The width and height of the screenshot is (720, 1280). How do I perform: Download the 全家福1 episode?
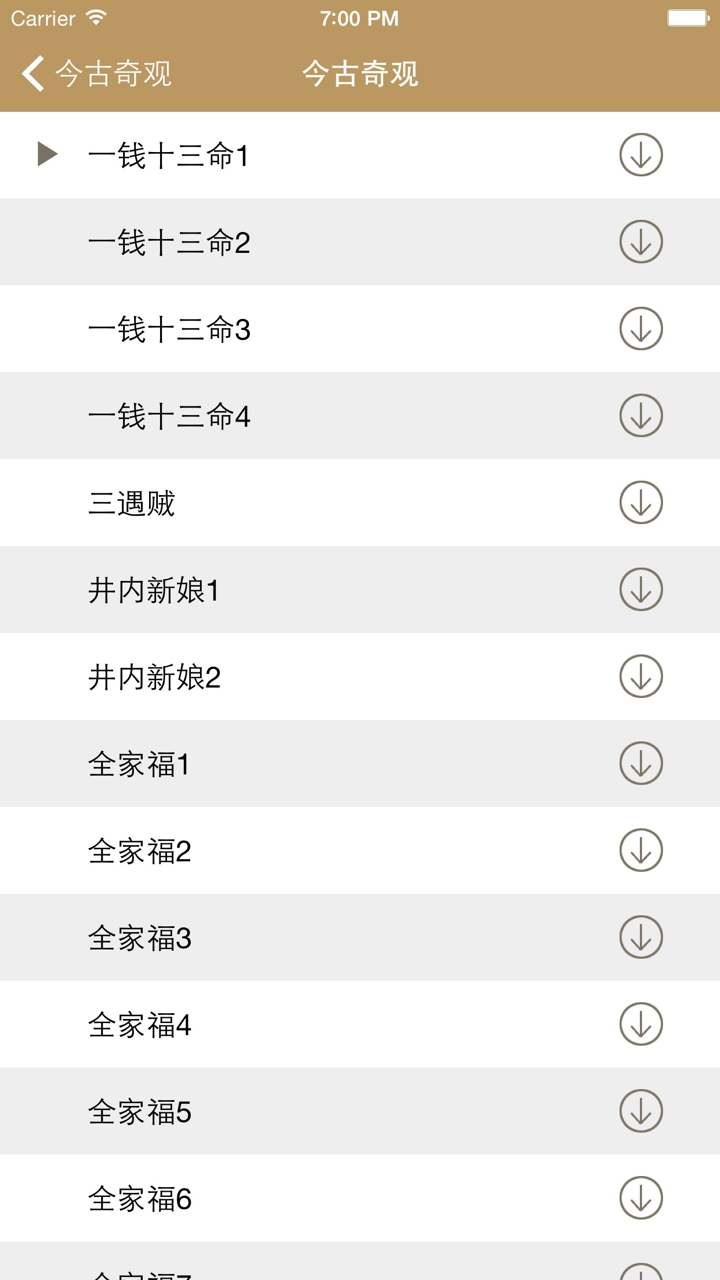click(x=640, y=763)
